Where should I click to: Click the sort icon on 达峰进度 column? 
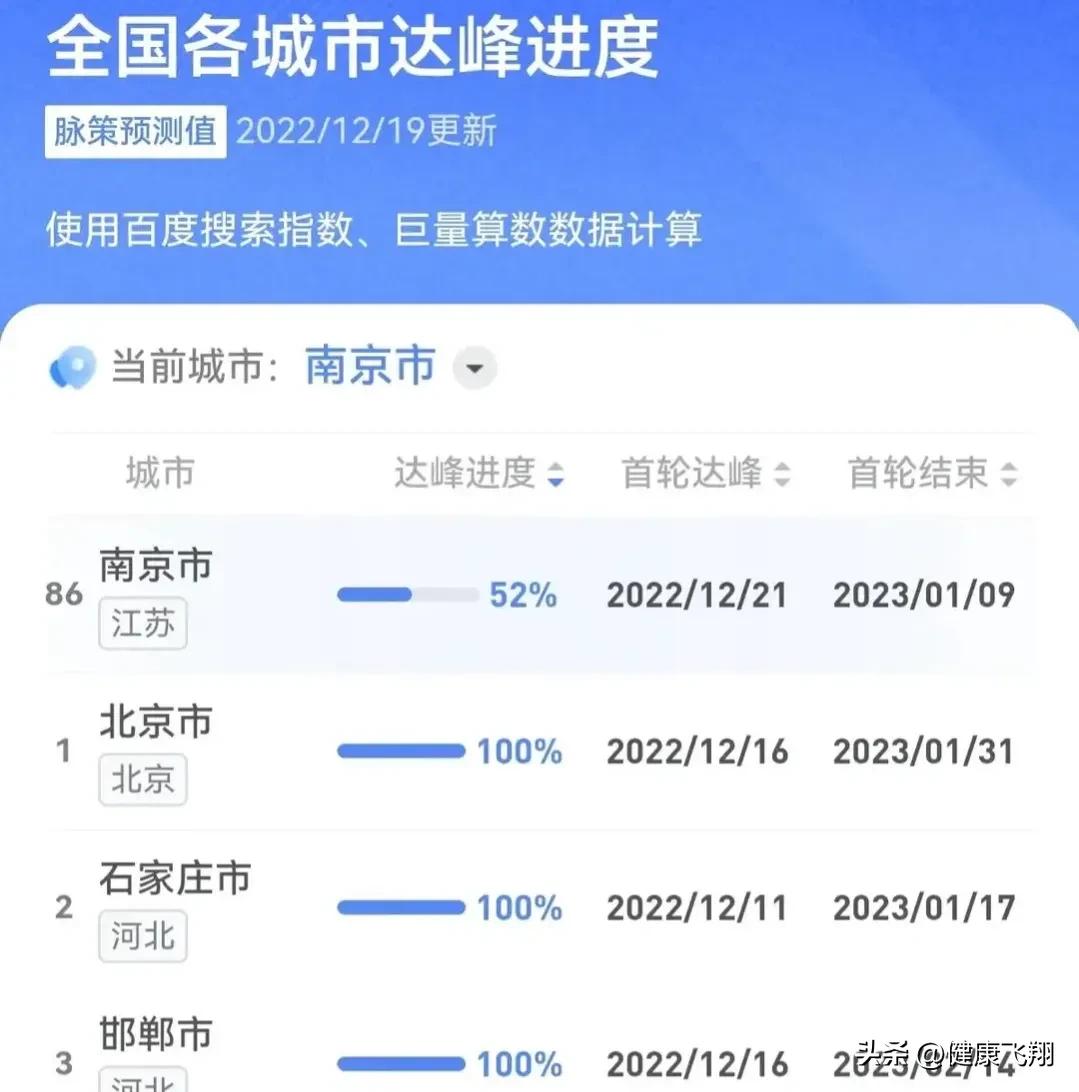555,474
